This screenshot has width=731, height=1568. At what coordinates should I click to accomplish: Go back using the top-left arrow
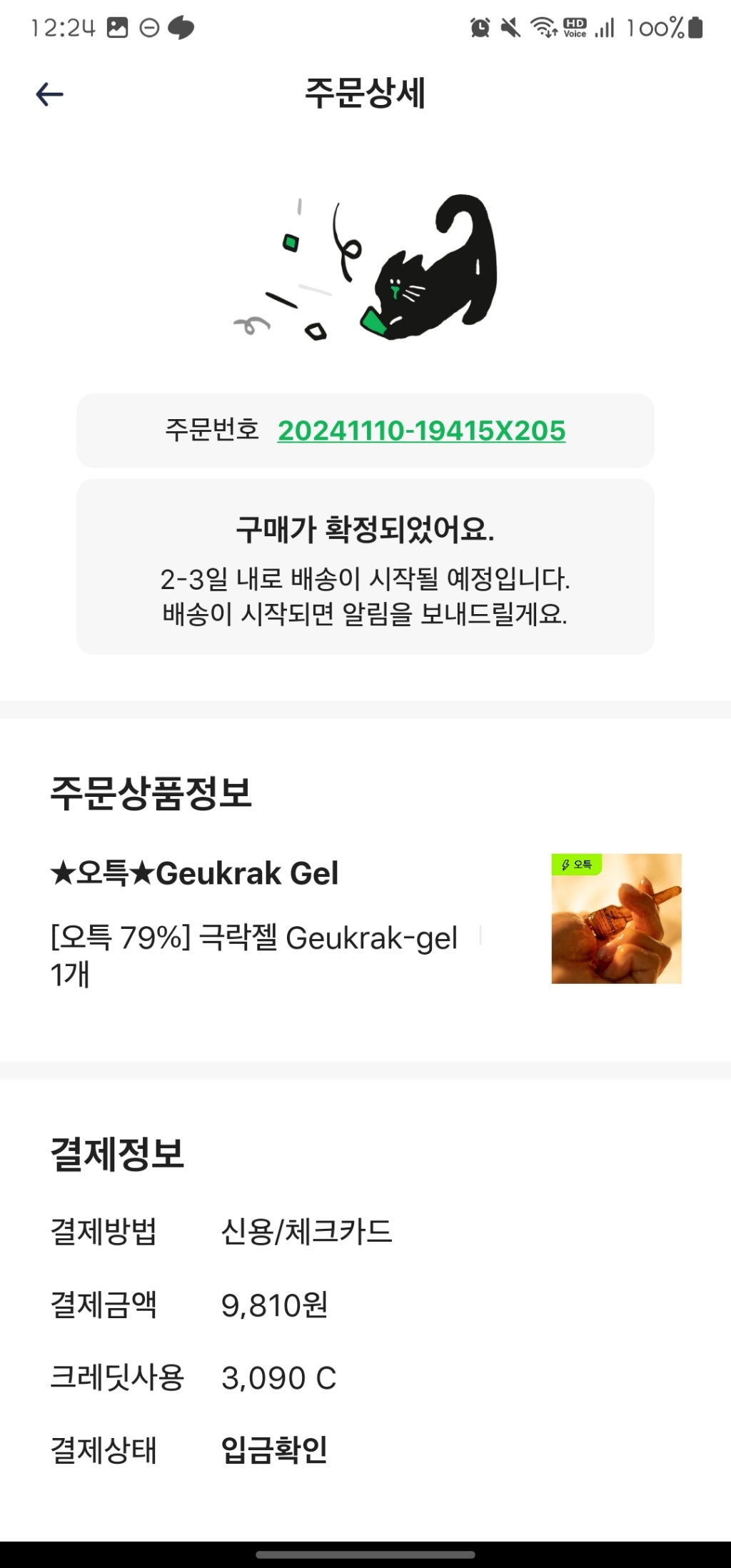(49, 94)
